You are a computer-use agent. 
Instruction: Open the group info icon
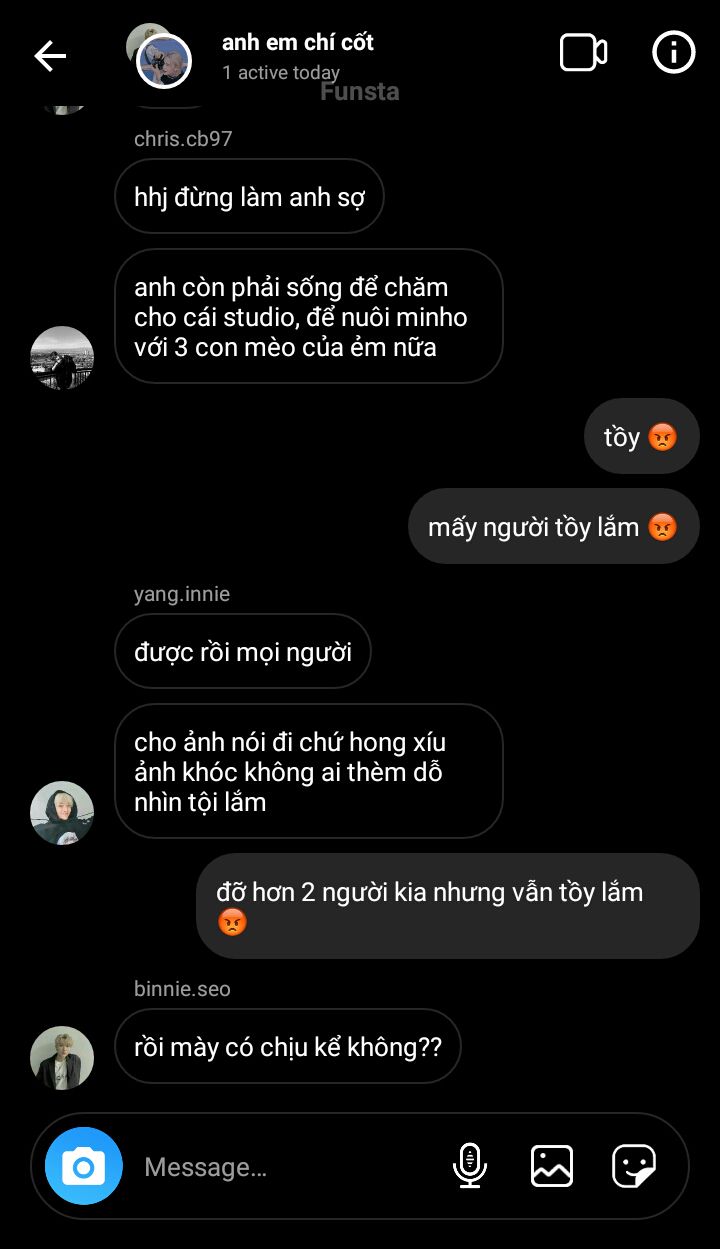click(674, 53)
